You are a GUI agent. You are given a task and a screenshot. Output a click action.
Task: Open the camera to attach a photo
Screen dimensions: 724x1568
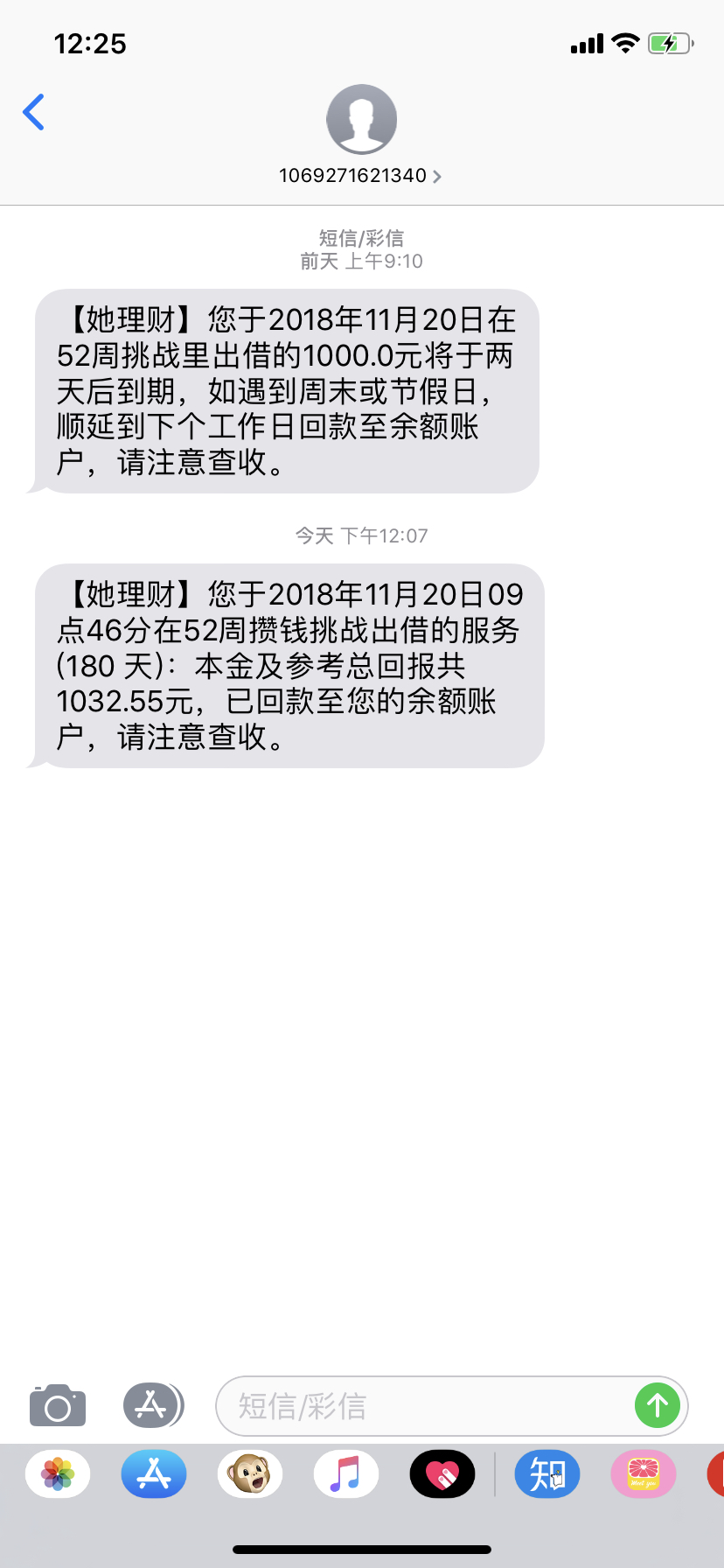click(x=58, y=1406)
